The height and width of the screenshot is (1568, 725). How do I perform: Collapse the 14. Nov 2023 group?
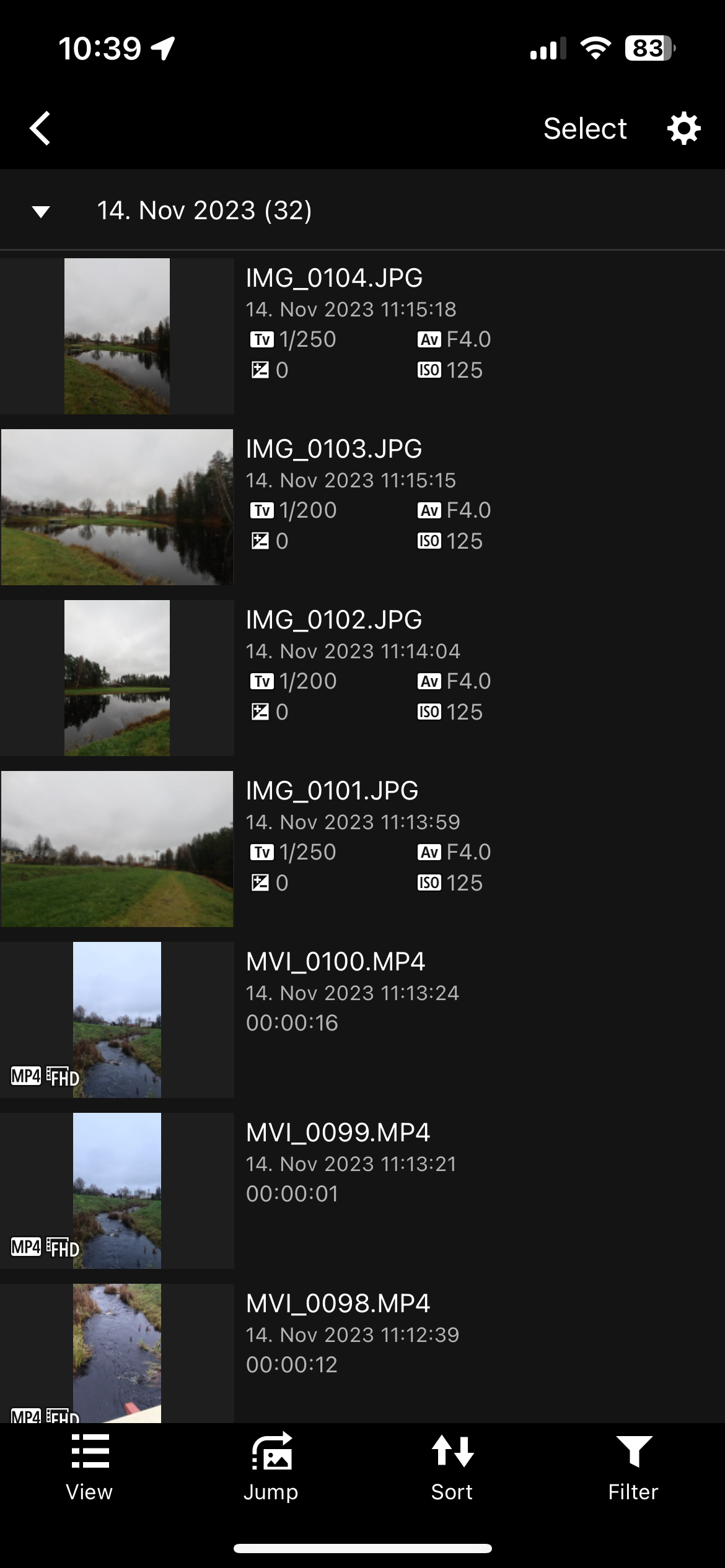coord(41,211)
